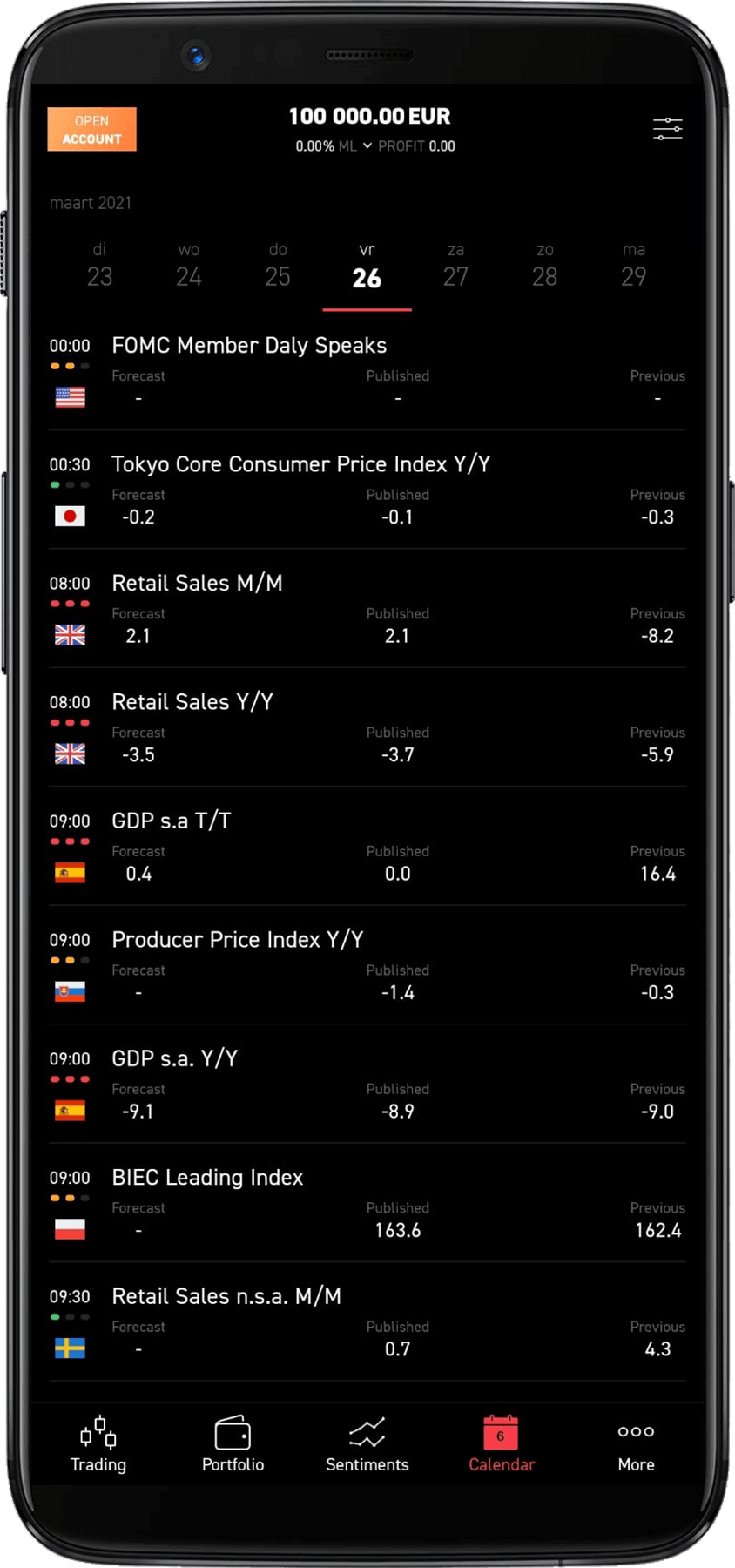
Task: Open the filter settings icon
Action: click(667, 128)
